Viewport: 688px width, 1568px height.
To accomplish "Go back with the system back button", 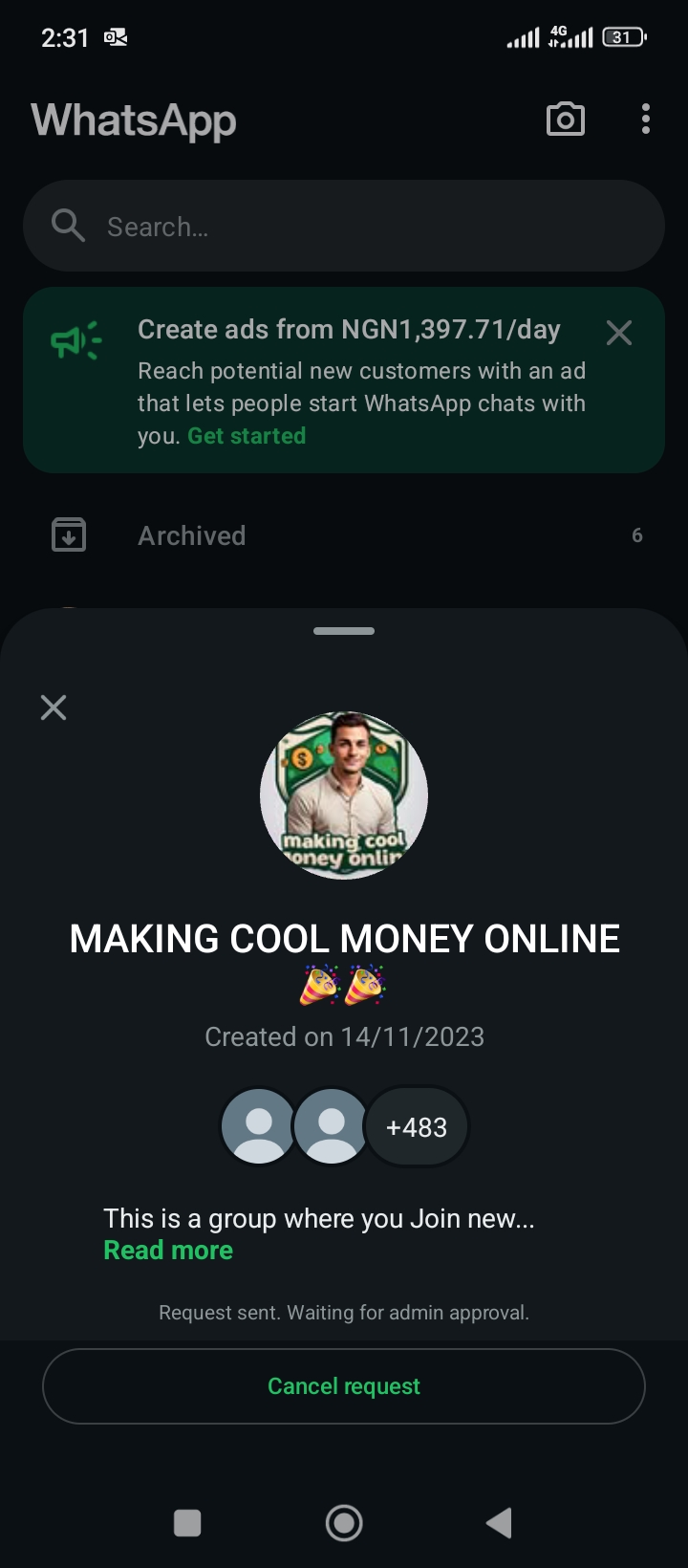I will (499, 1523).
